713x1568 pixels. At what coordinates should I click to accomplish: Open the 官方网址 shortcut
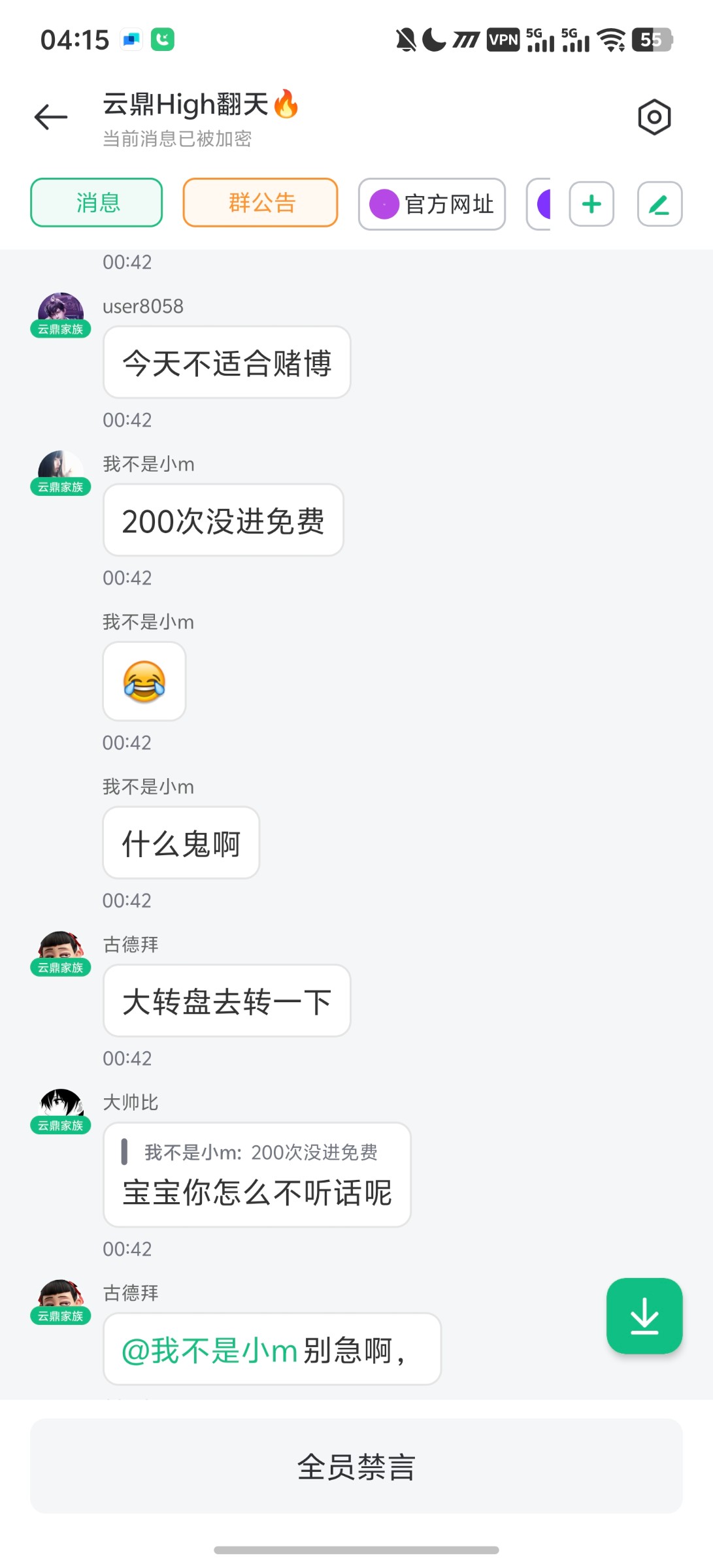click(432, 204)
